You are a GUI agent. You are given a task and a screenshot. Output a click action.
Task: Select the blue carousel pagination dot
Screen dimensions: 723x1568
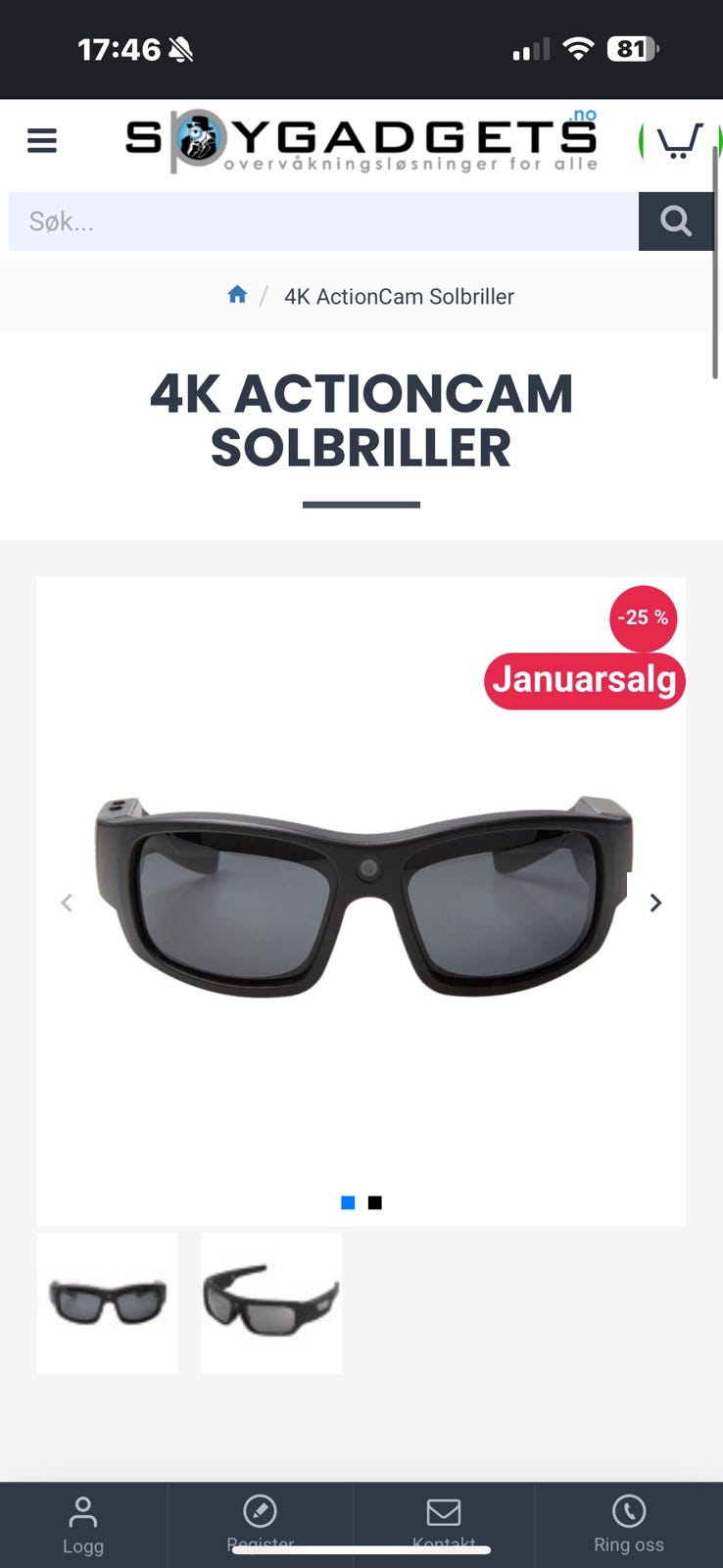(347, 1202)
